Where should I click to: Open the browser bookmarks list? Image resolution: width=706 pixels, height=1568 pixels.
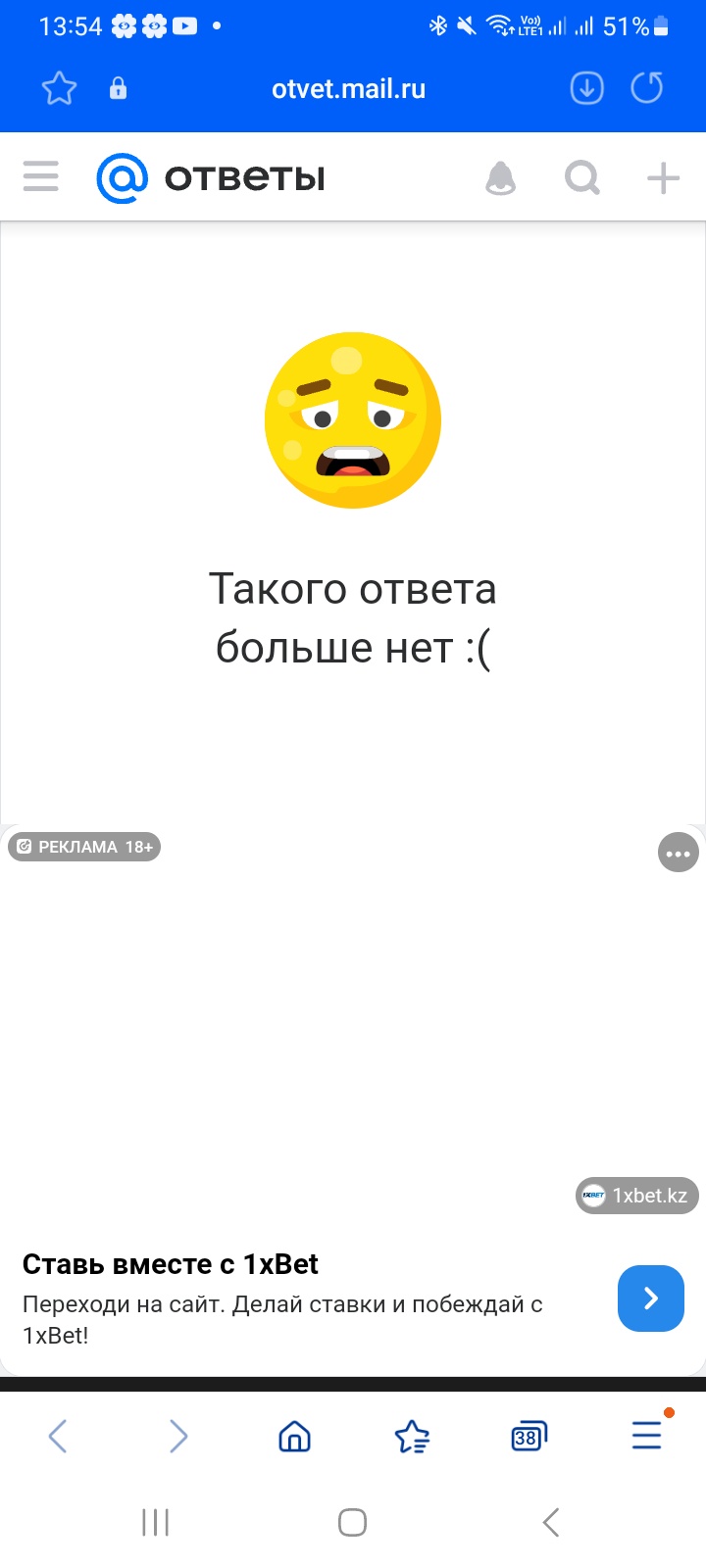pos(412,1437)
